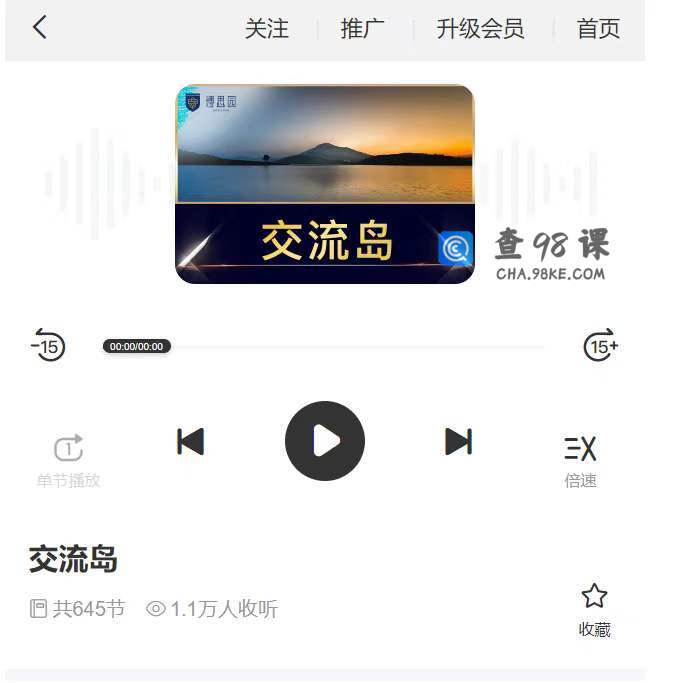Jump to the next track
The height and width of the screenshot is (683, 673).
(x=458, y=441)
